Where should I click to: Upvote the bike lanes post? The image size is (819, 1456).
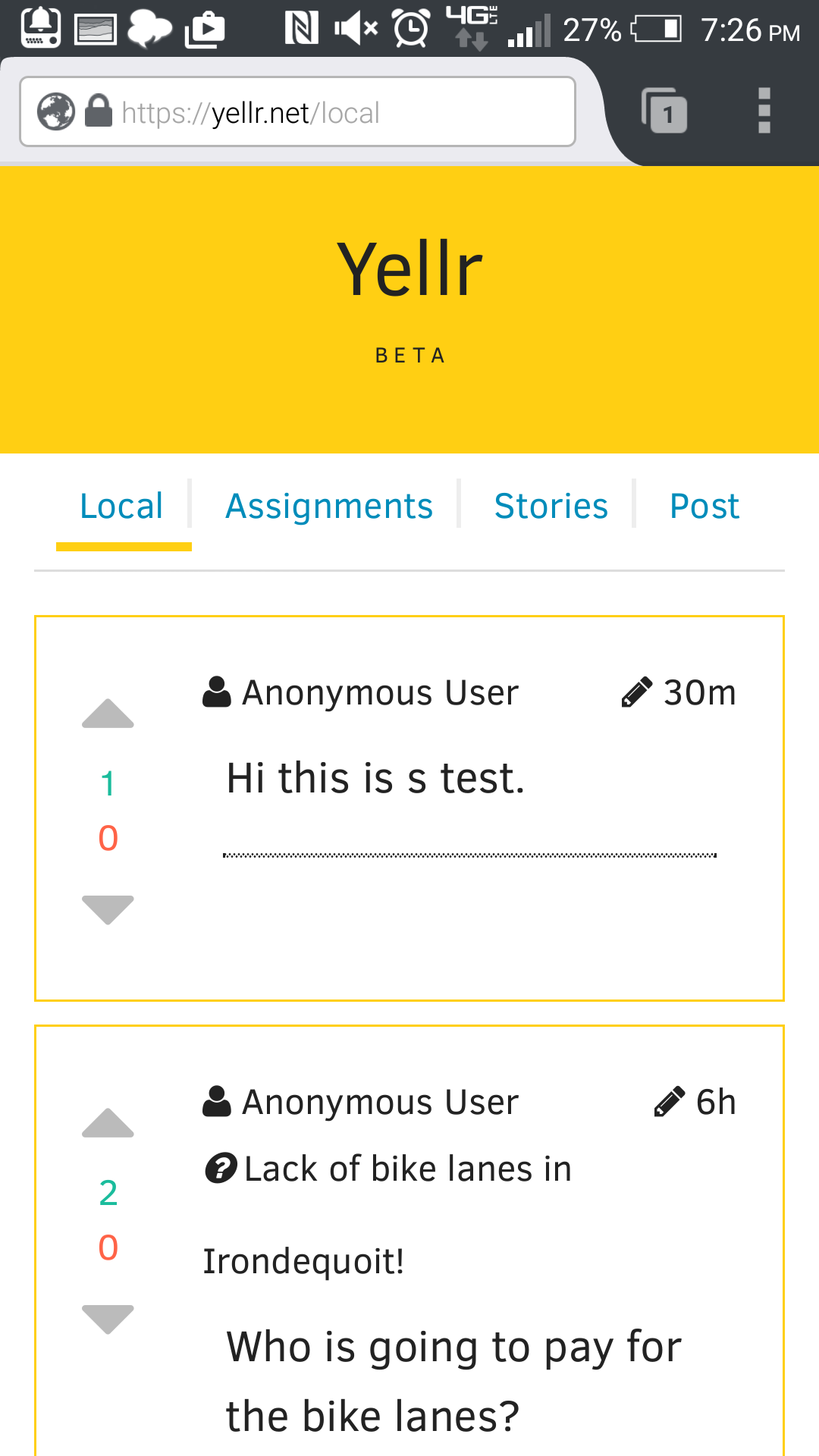108,1124
